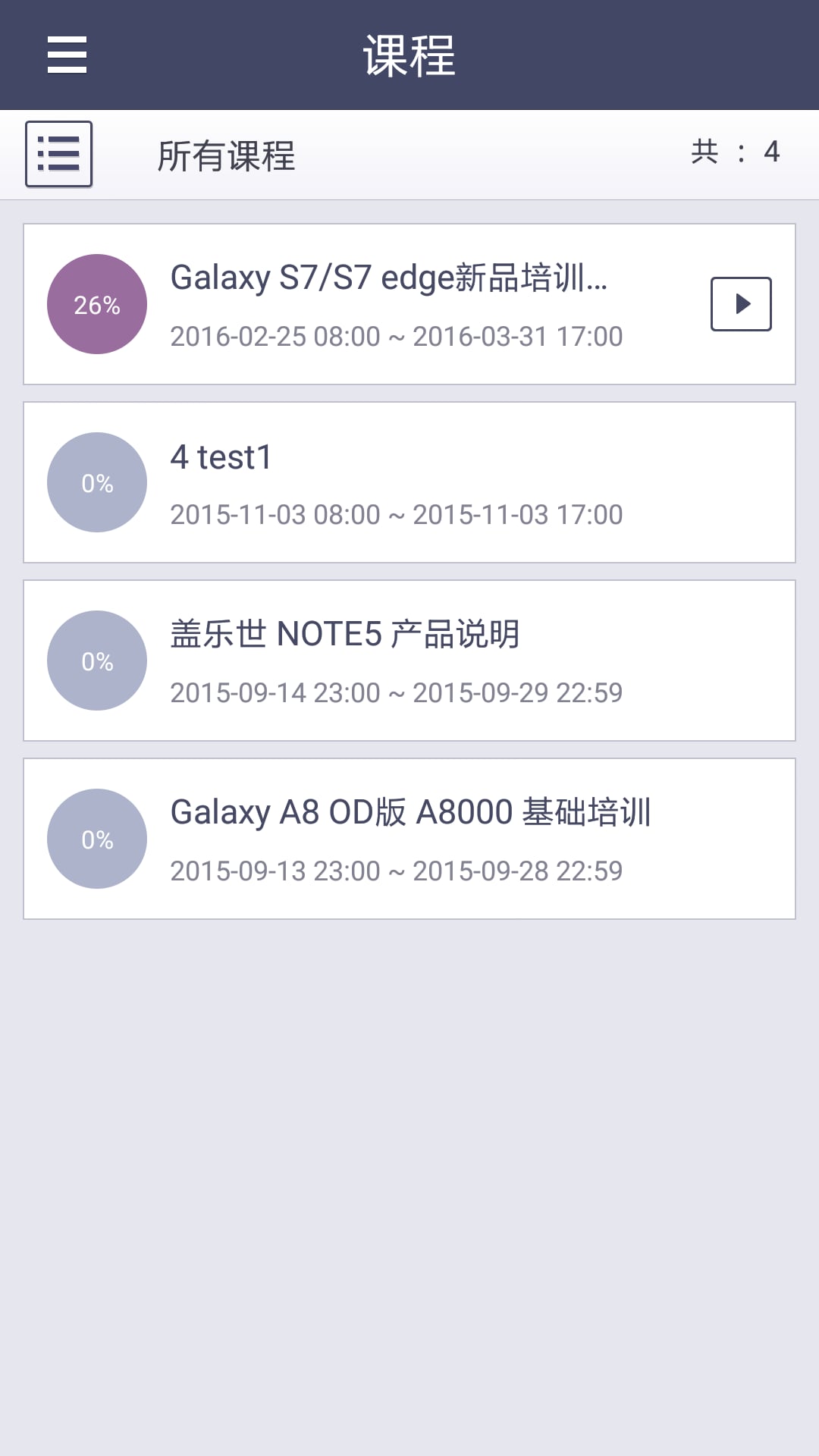The width and height of the screenshot is (819, 1456).
Task: Open the course filter list icon
Action: 58,154
